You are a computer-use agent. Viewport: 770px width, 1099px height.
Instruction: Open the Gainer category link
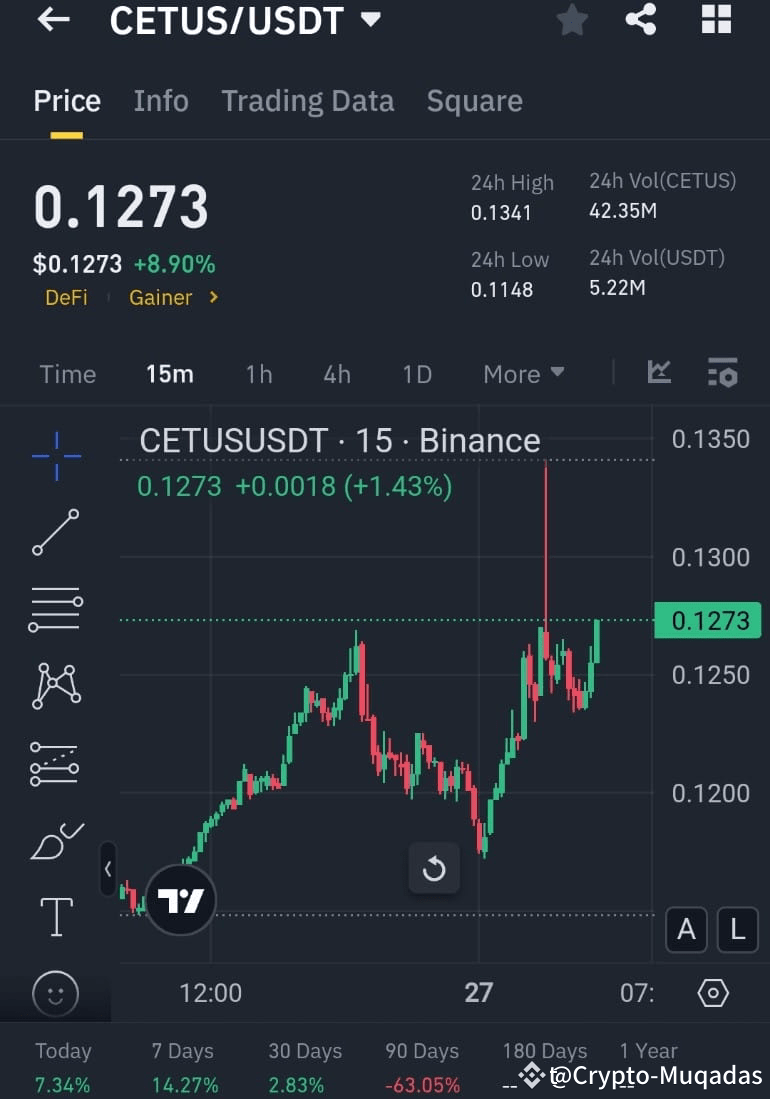point(164,297)
